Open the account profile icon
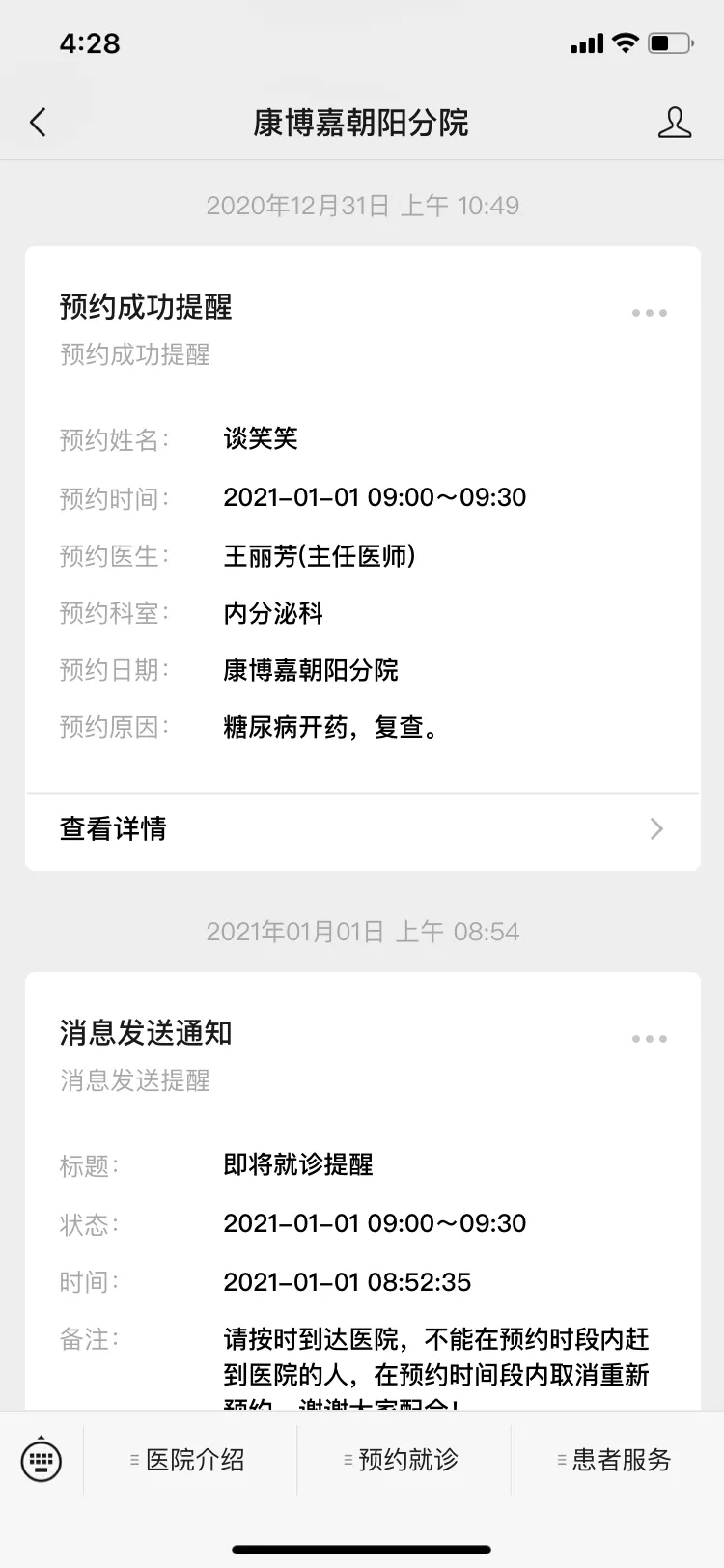This screenshot has width=724, height=1568. [674, 123]
